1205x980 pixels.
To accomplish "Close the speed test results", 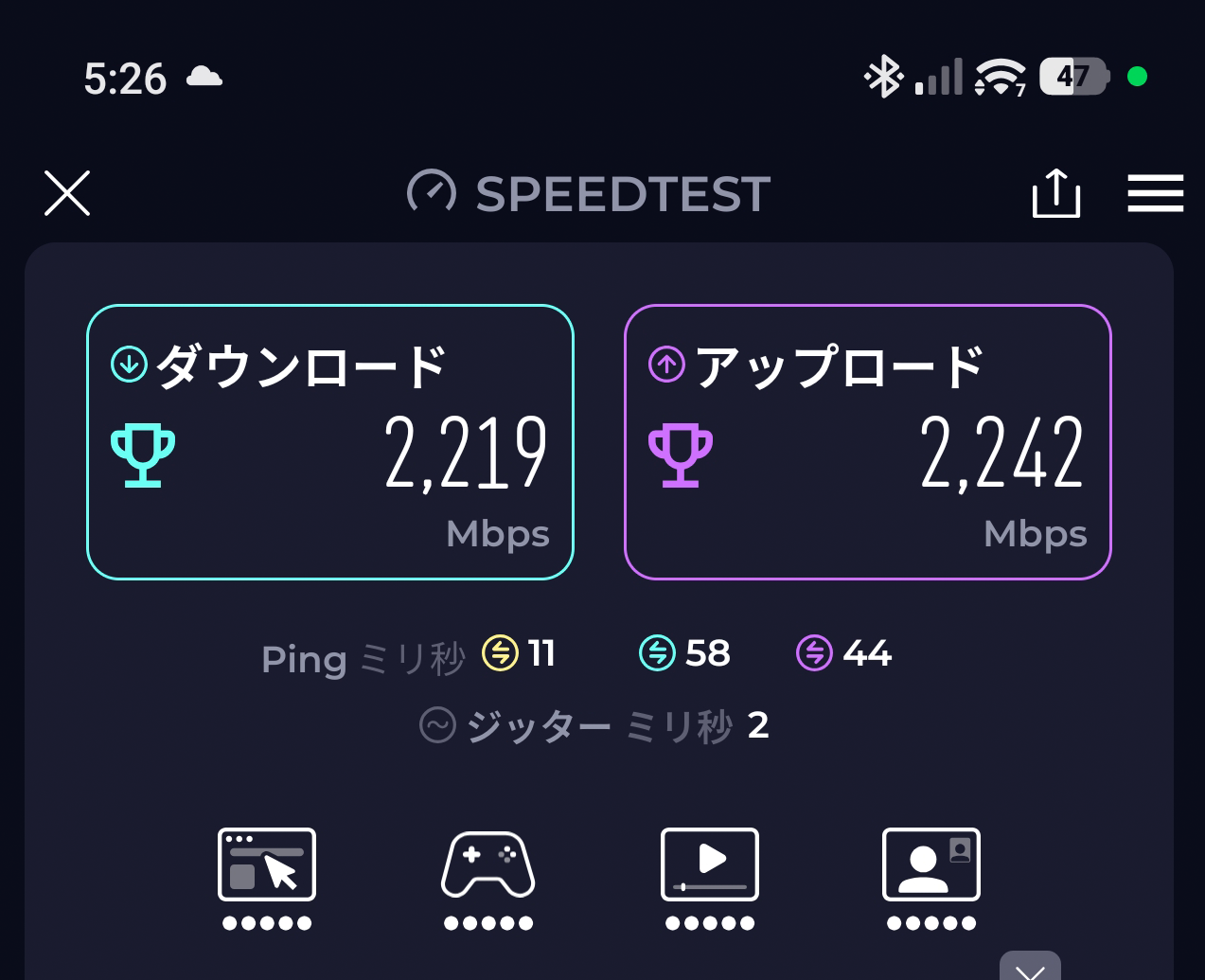I will point(67,193).
